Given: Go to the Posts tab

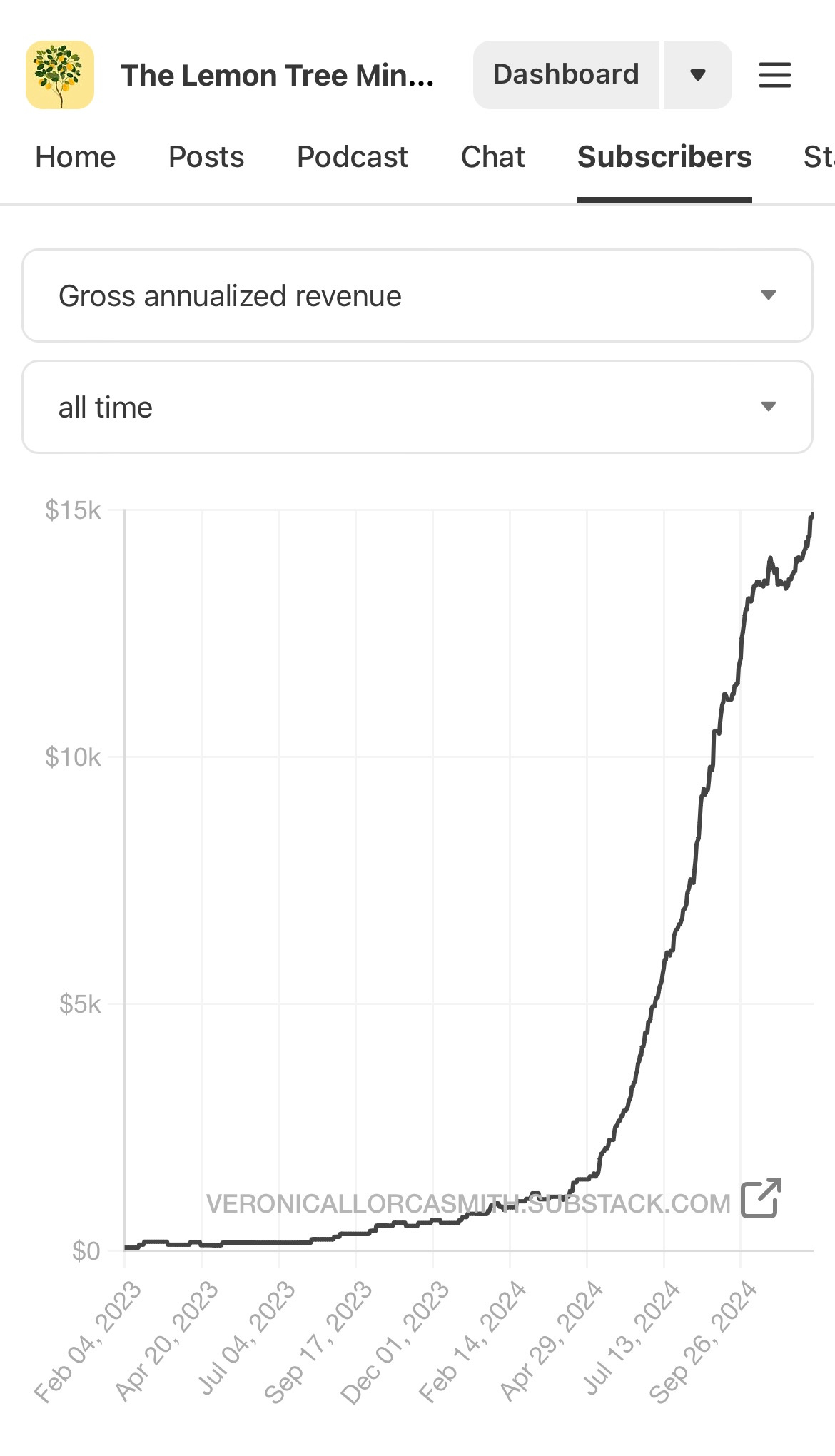Looking at the screenshot, I should point(206,157).
